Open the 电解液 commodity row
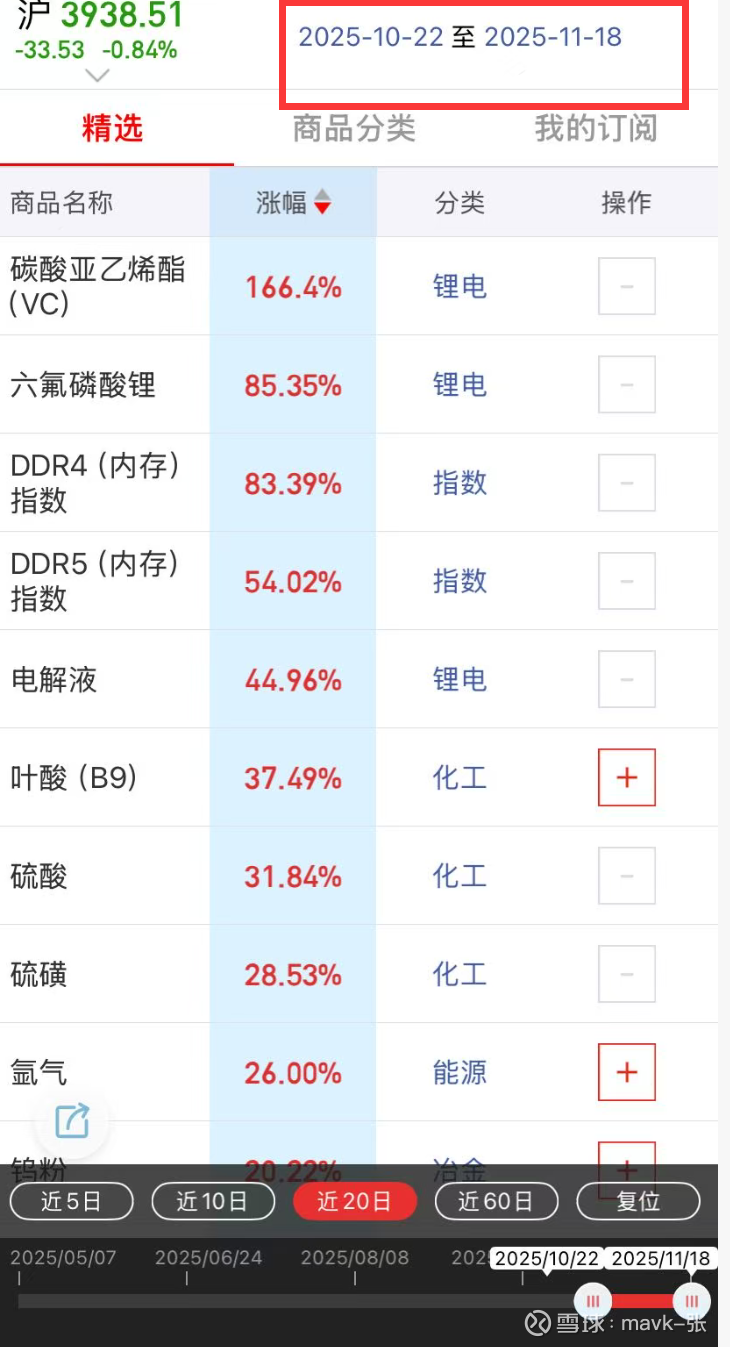Image resolution: width=730 pixels, height=1347 pixels. (359, 679)
